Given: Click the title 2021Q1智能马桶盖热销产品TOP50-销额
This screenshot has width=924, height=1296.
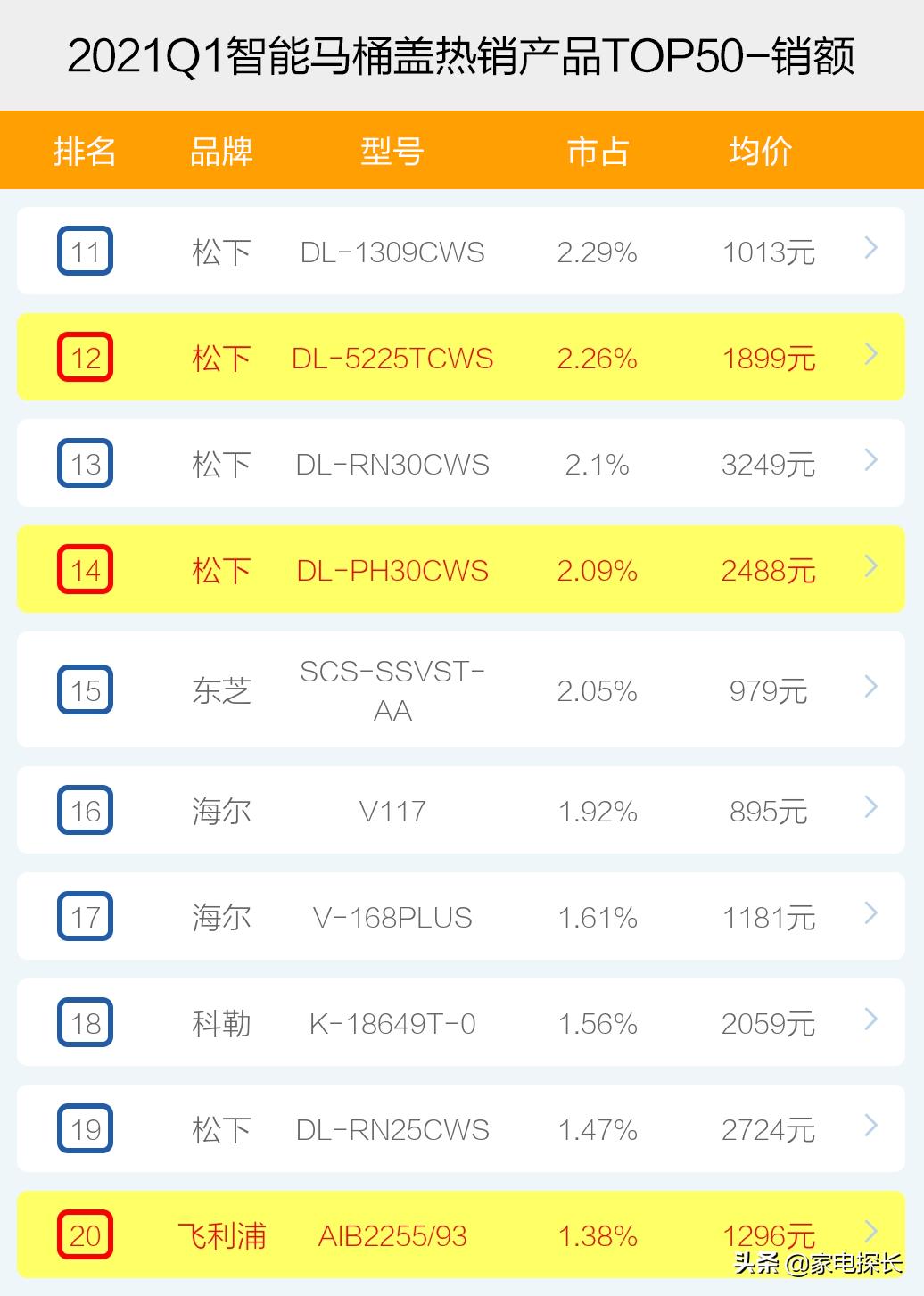Looking at the screenshot, I should point(462,54).
